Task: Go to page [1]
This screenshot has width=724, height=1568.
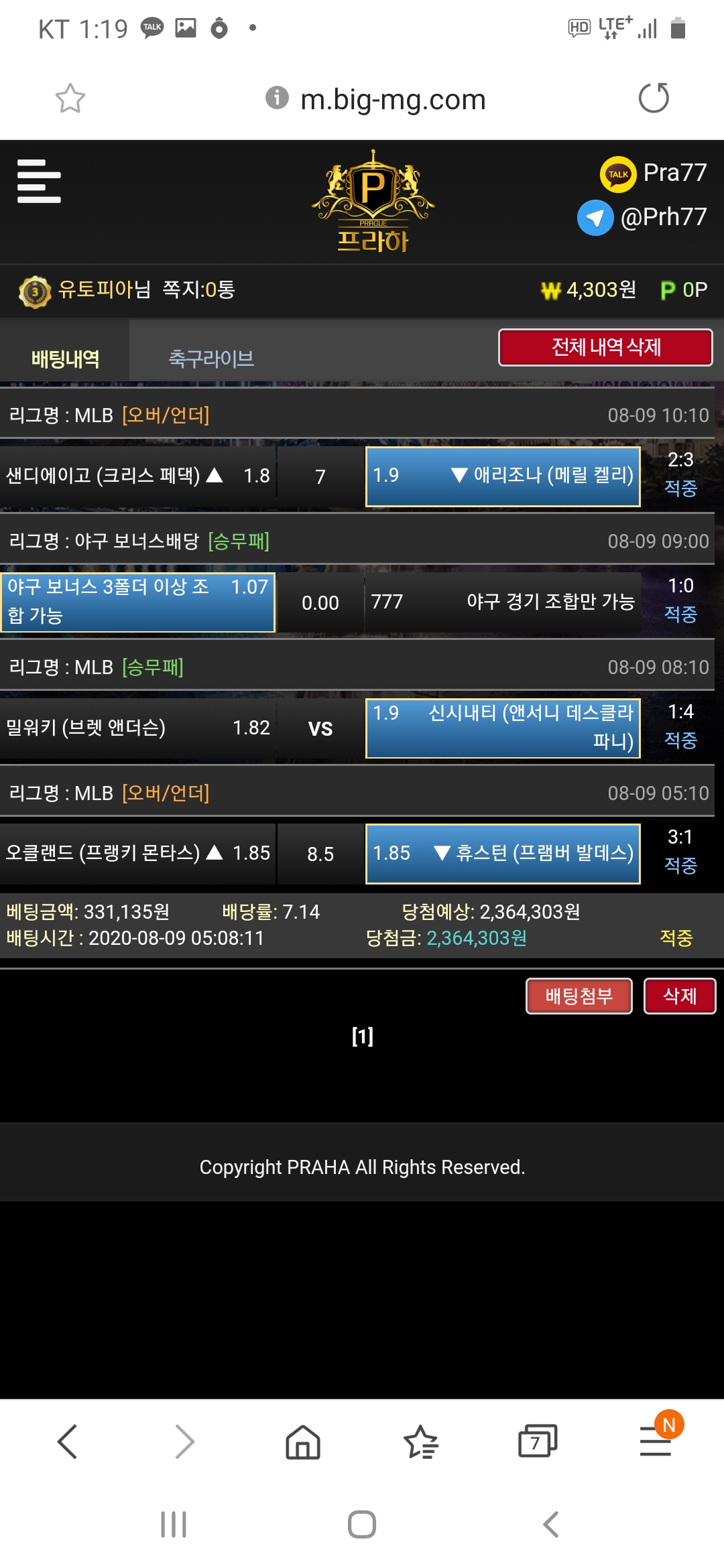Action: point(362,1037)
